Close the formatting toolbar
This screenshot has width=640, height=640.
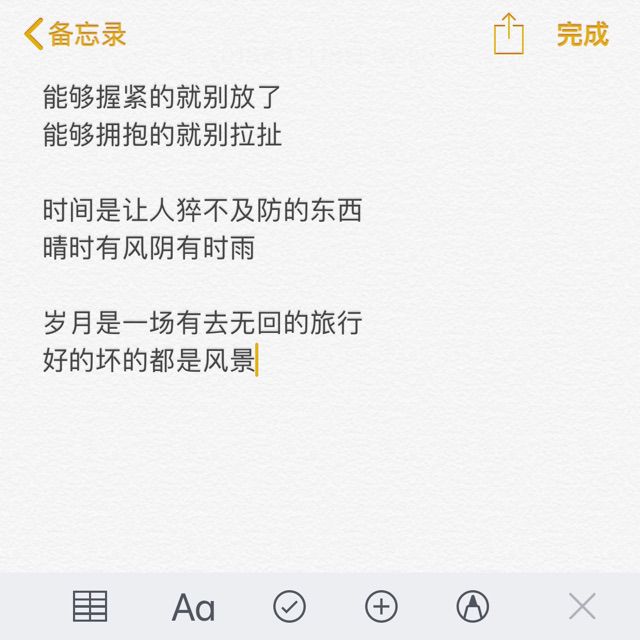(x=582, y=606)
